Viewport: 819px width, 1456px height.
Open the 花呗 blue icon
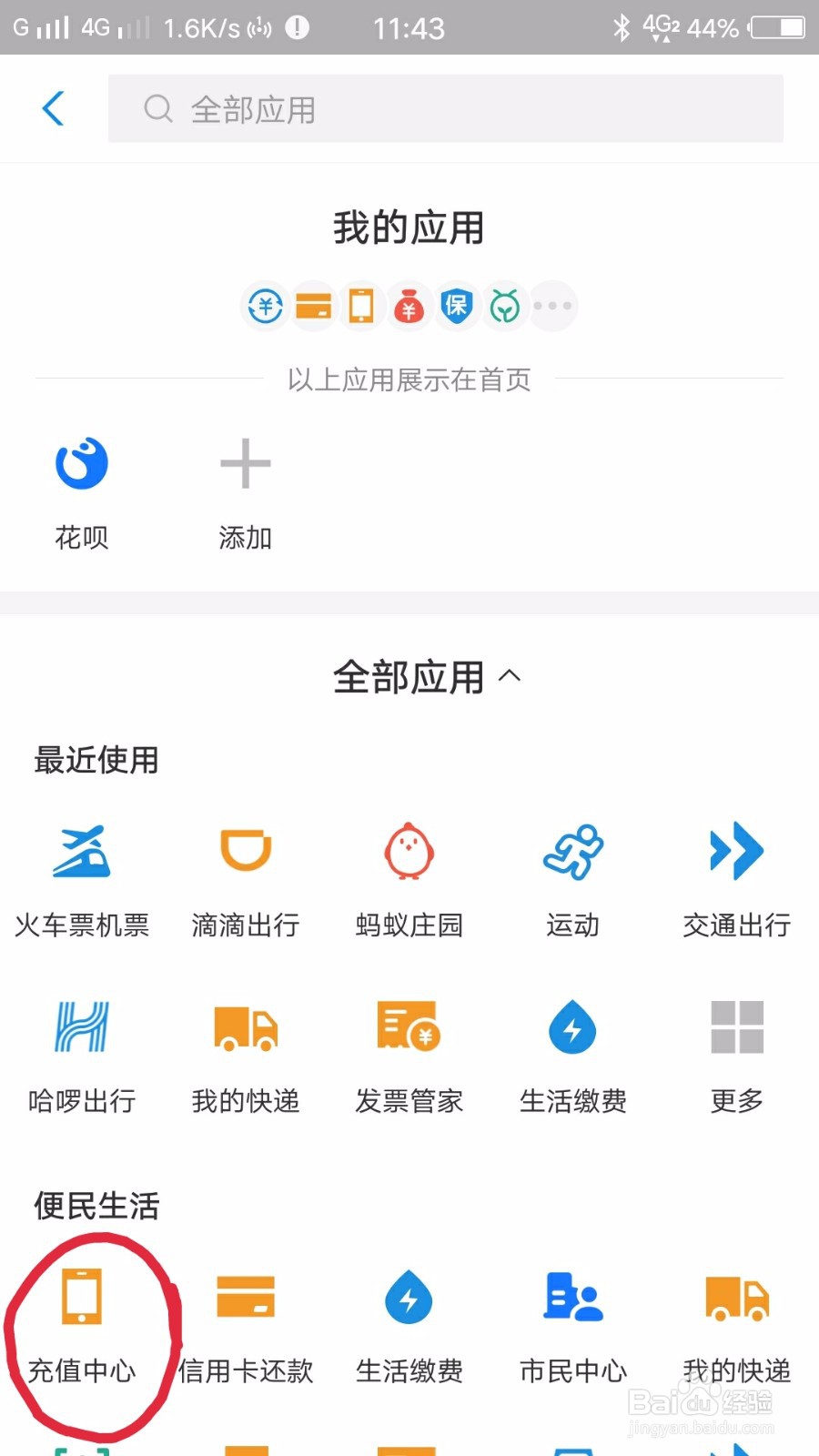tap(82, 464)
